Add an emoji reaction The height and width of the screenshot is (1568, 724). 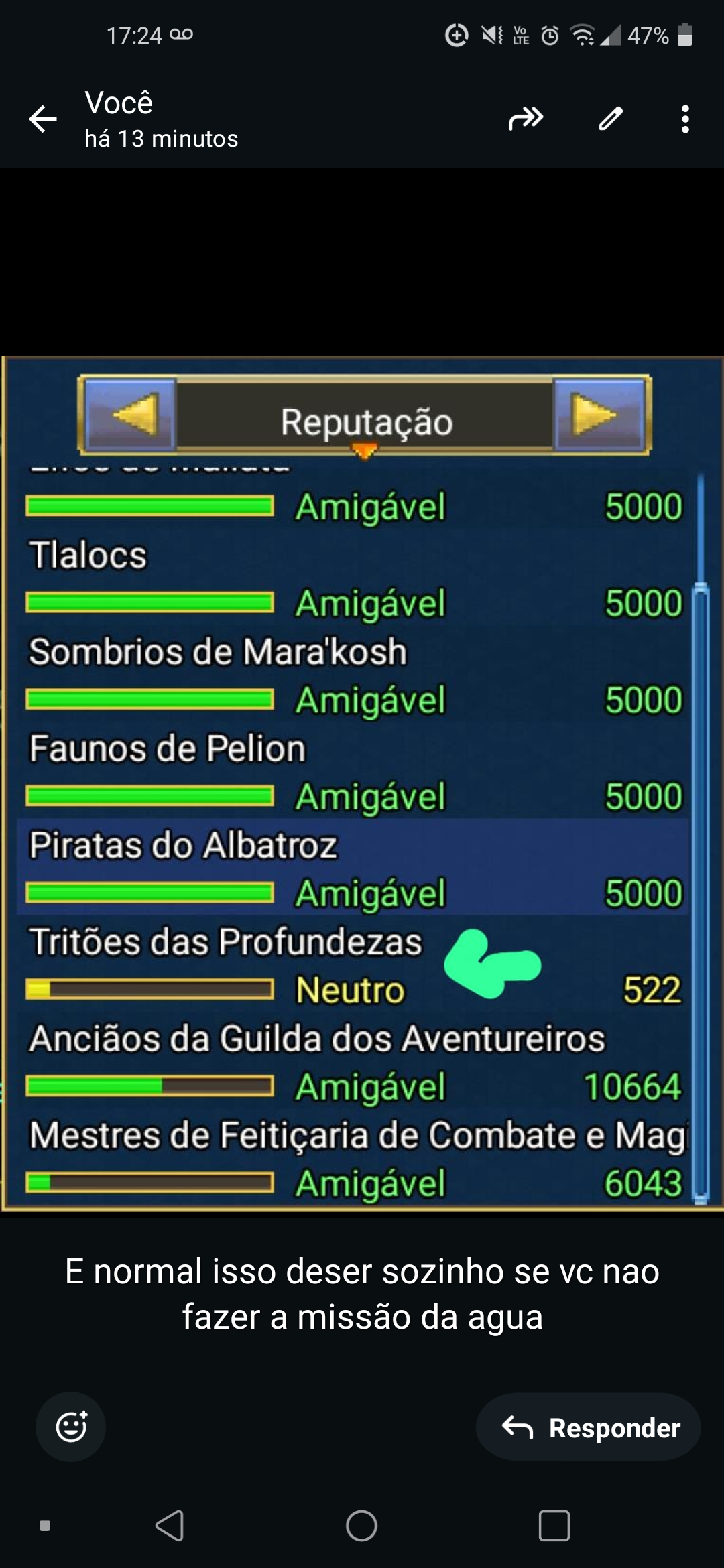[x=71, y=1426]
